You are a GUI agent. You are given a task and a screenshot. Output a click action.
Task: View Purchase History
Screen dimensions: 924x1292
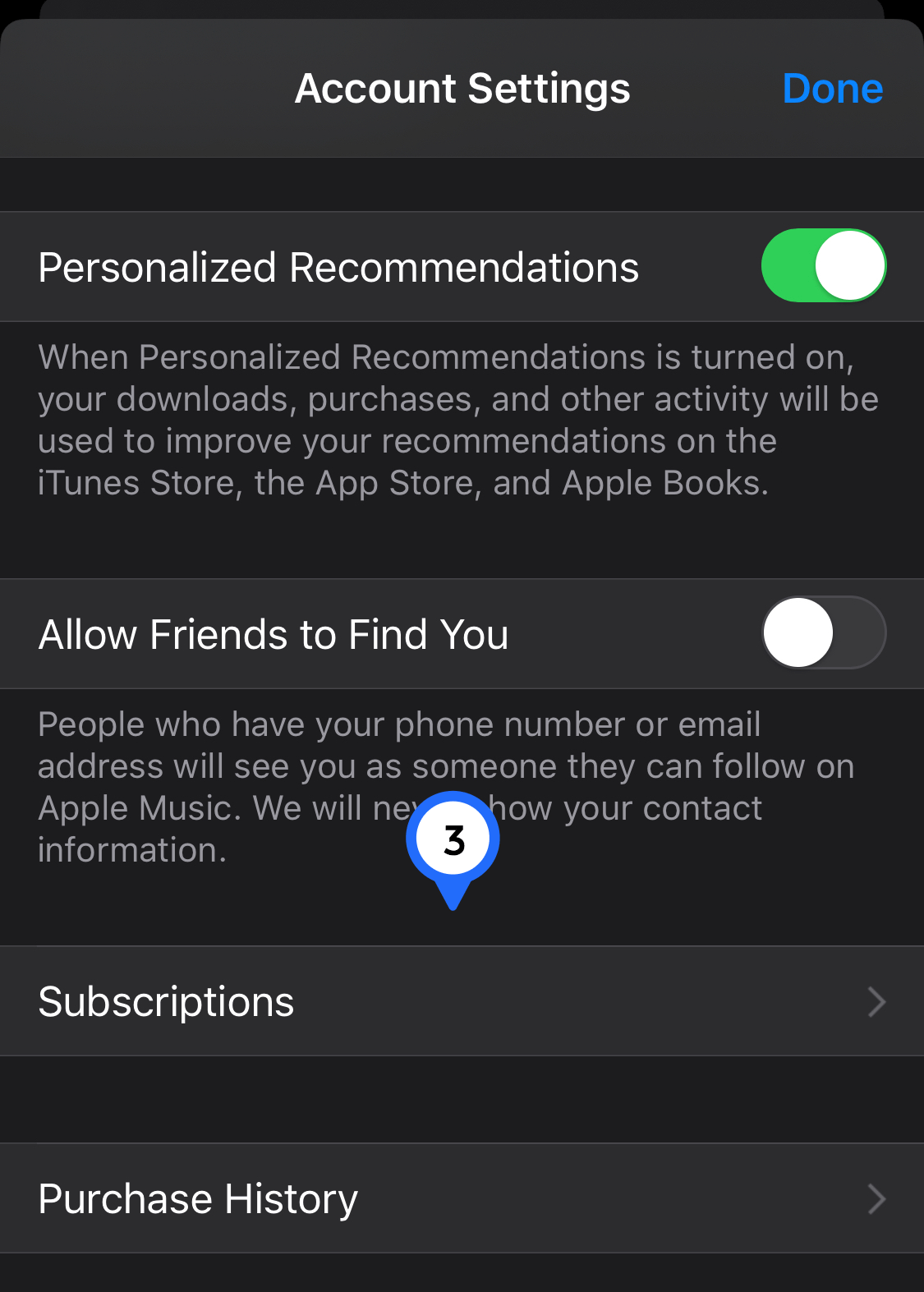pos(462,1198)
